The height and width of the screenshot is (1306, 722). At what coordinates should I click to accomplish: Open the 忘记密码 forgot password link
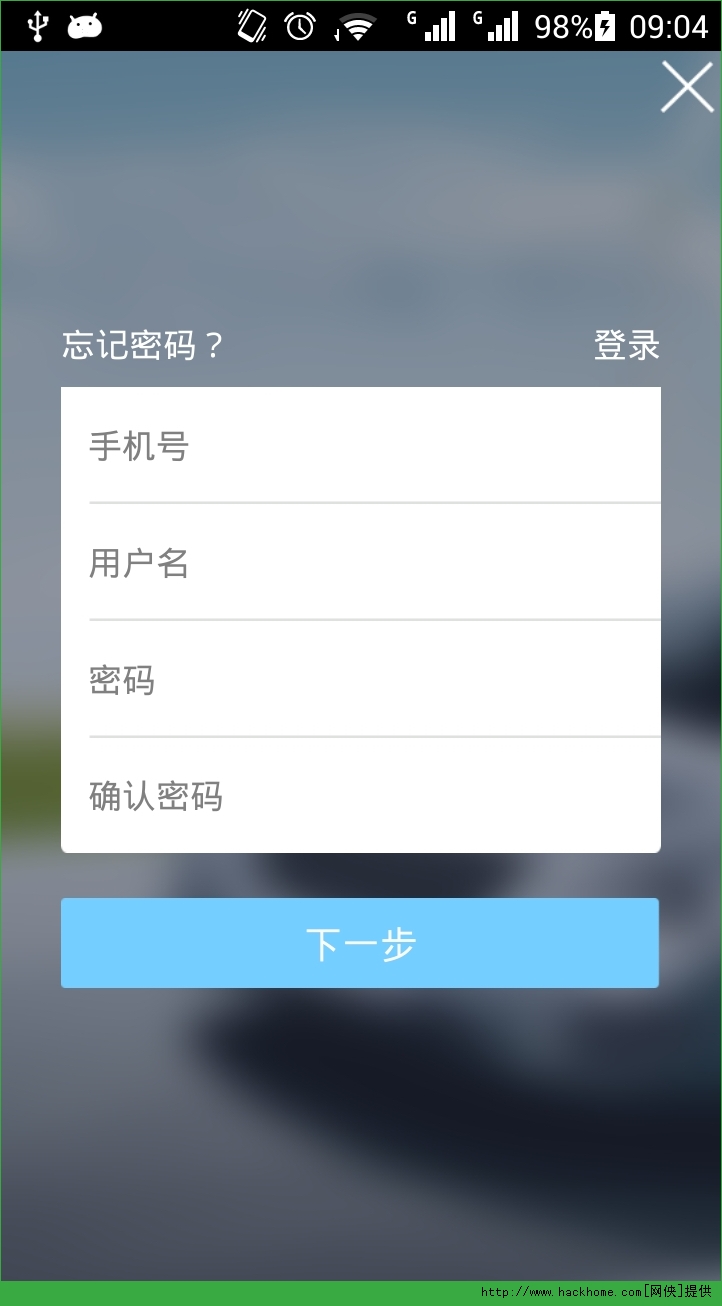click(x=142, y=346)
